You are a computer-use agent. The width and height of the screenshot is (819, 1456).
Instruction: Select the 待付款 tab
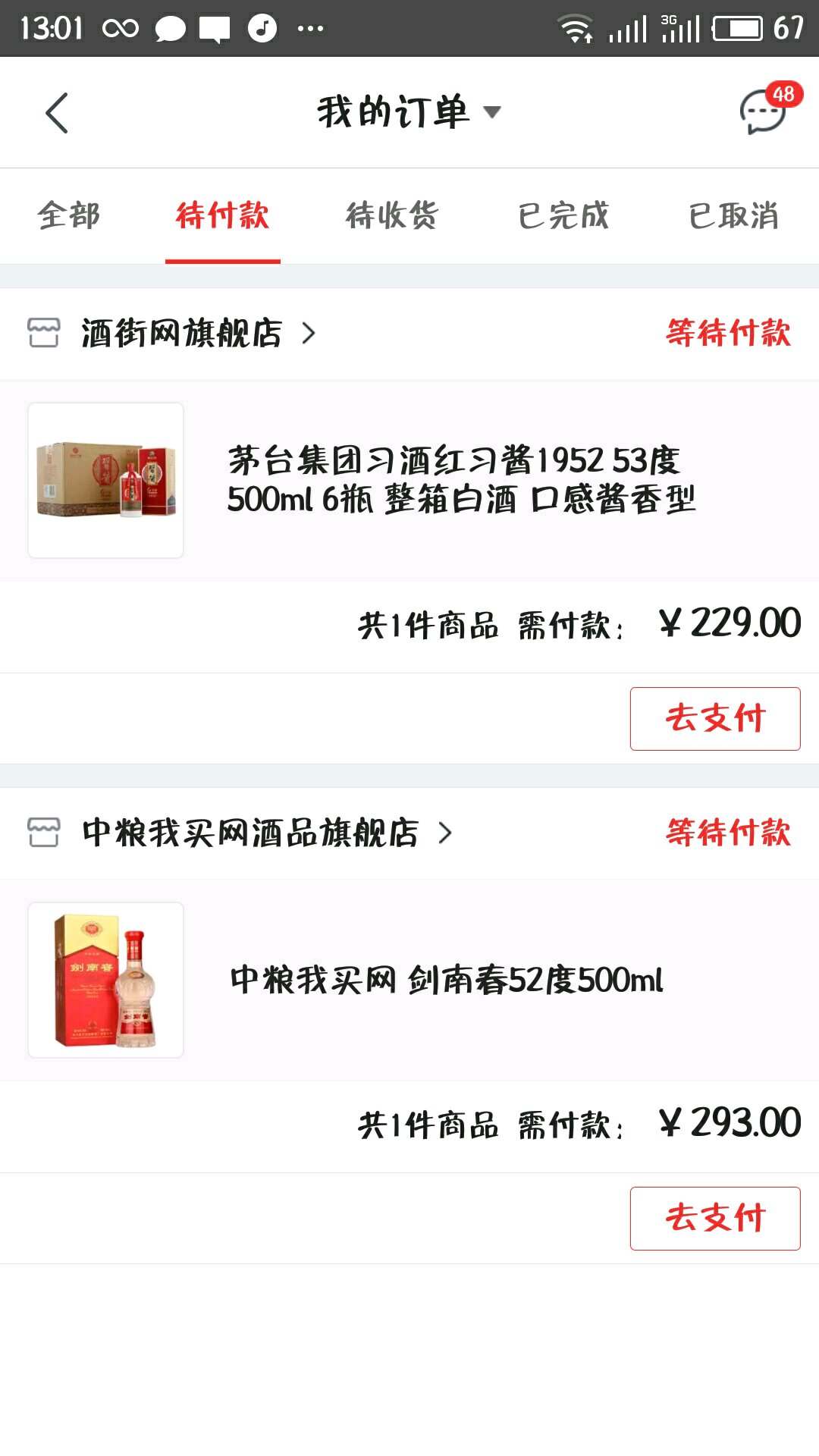[x=222, y=216]
